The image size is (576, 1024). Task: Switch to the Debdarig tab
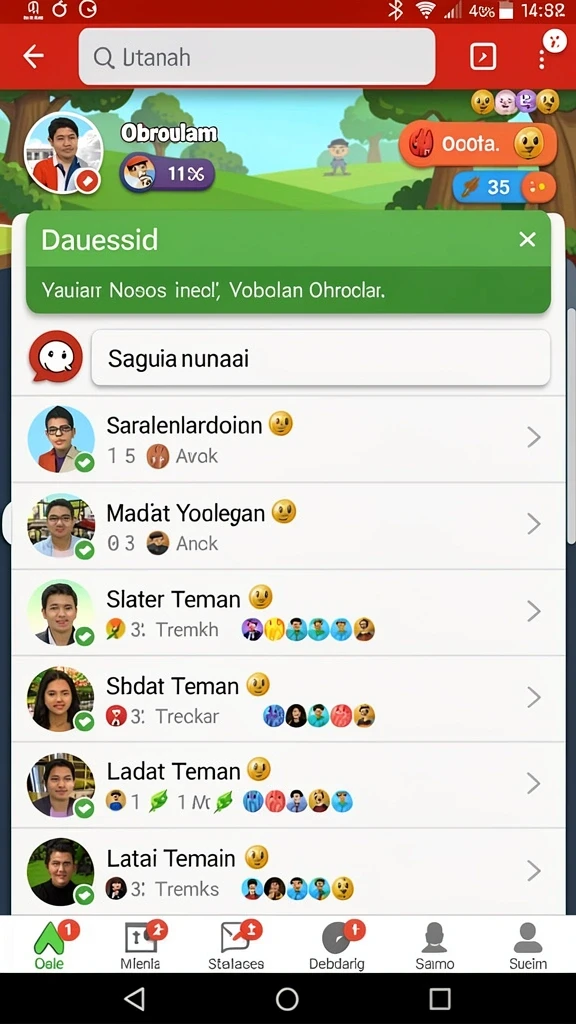click(x=336, y=944)
